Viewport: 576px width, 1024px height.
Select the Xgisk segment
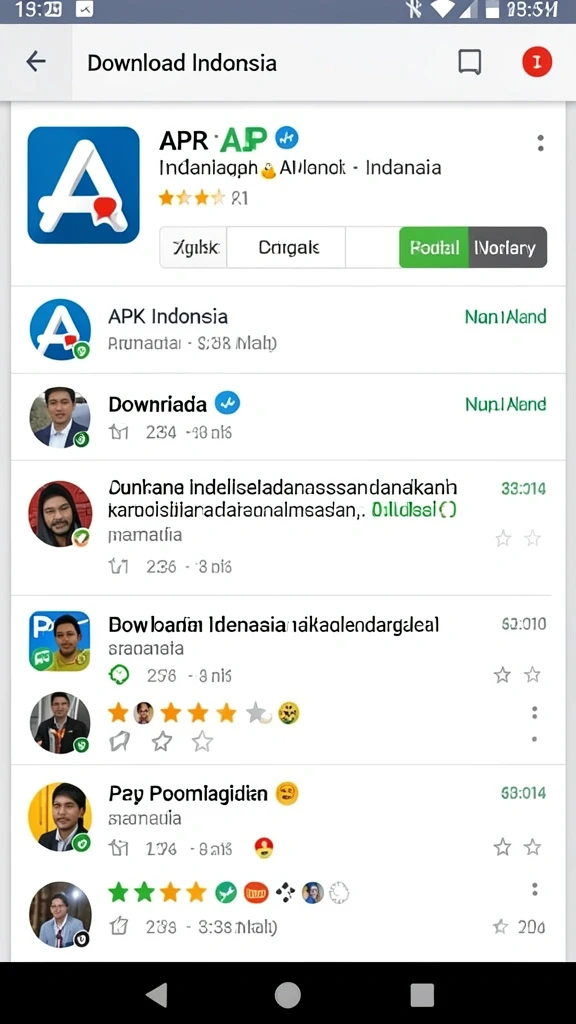point(194,248)
